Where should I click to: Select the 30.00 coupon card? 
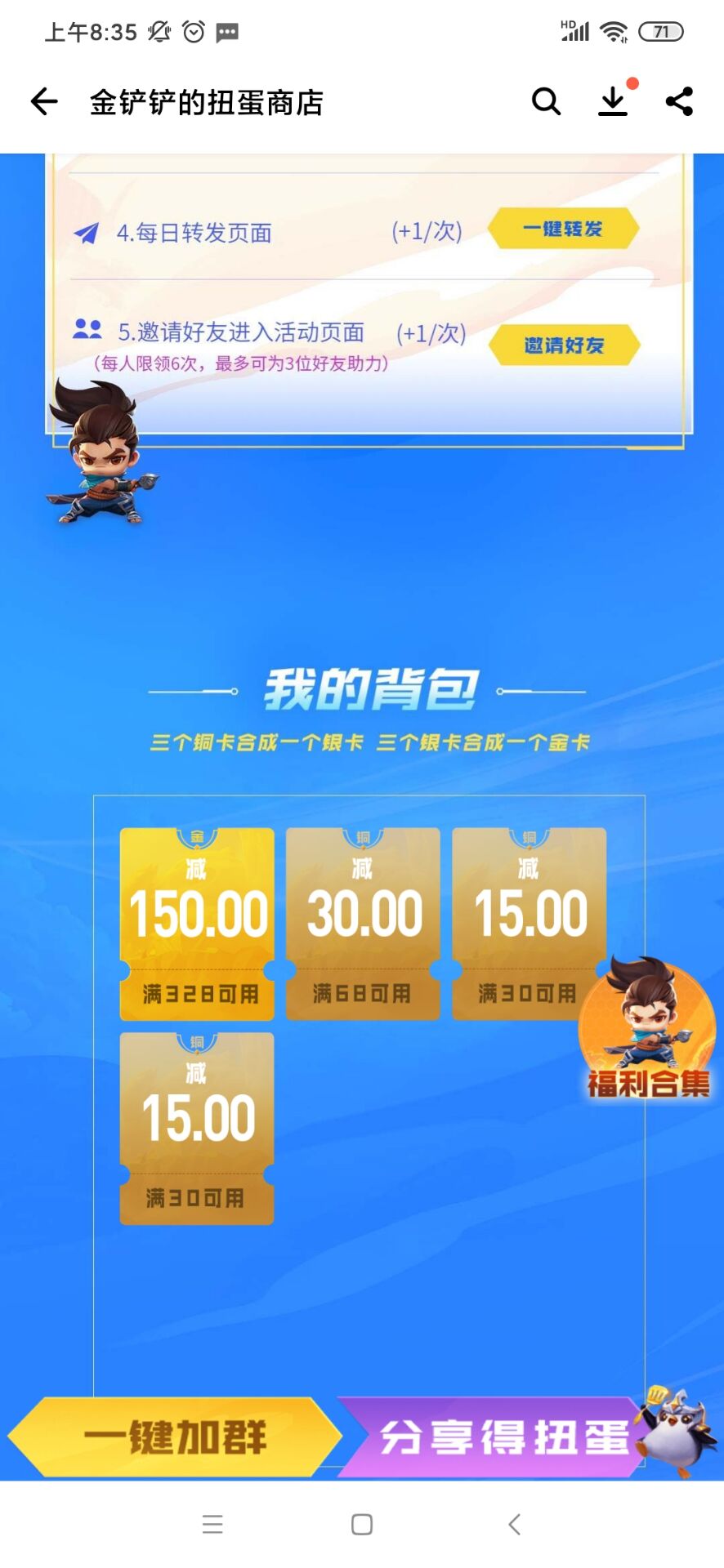click(x=363, y=924)
